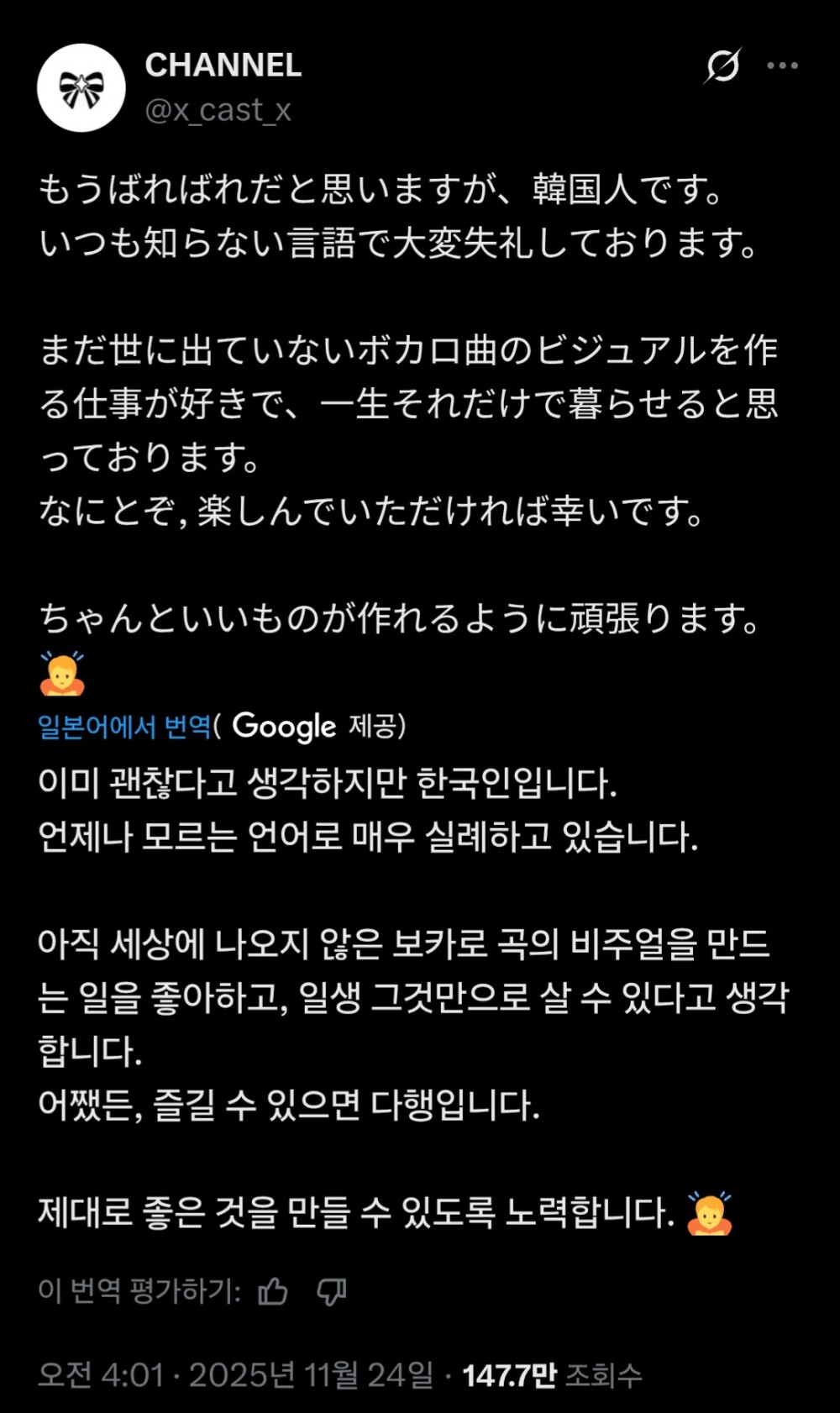Image resolution: width=840 pixels, height=1413 pixels.
Task: Open the @x_cast_x account name
Action: 218,111
